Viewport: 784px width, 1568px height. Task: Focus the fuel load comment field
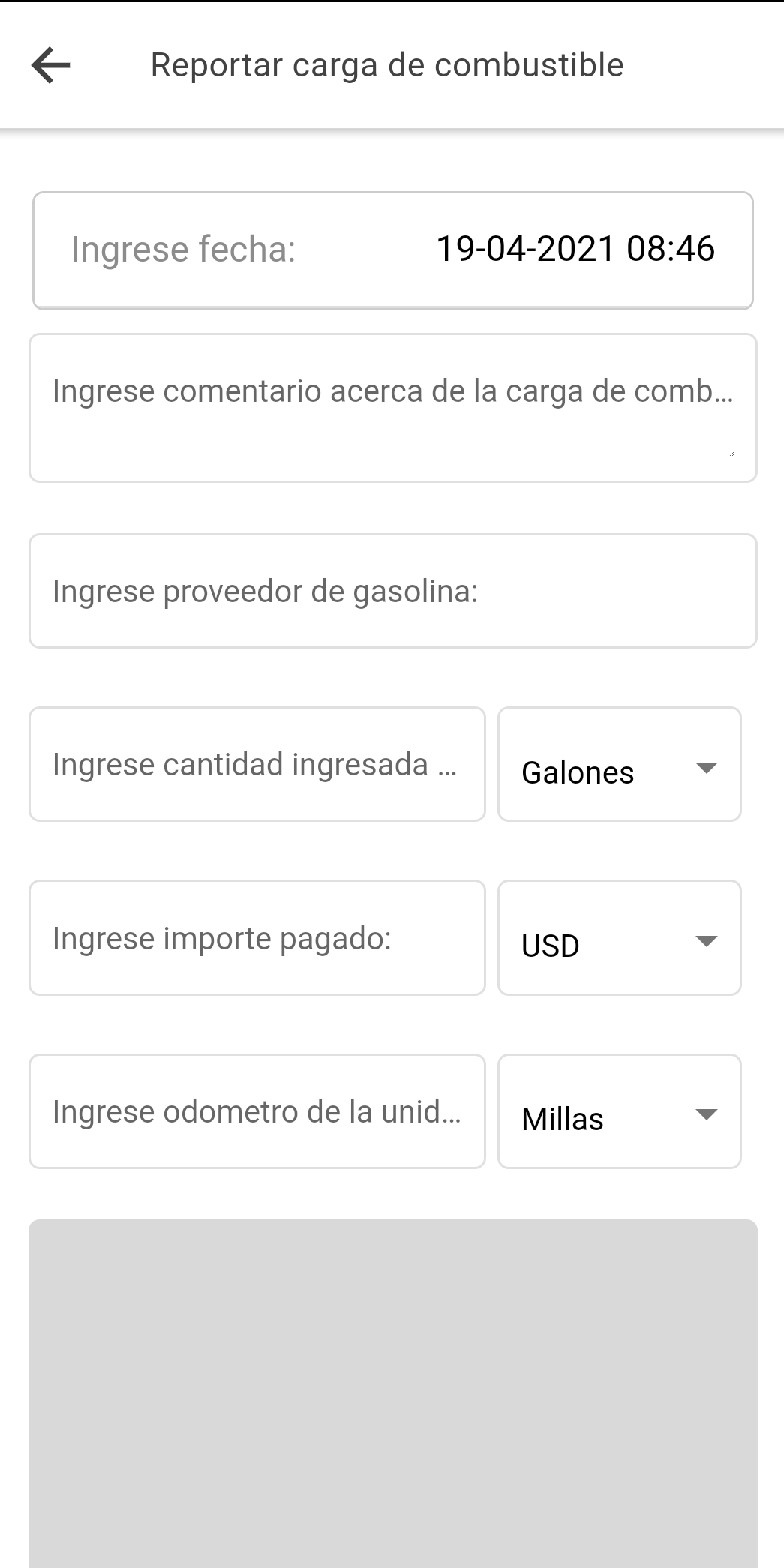[392, 407]
